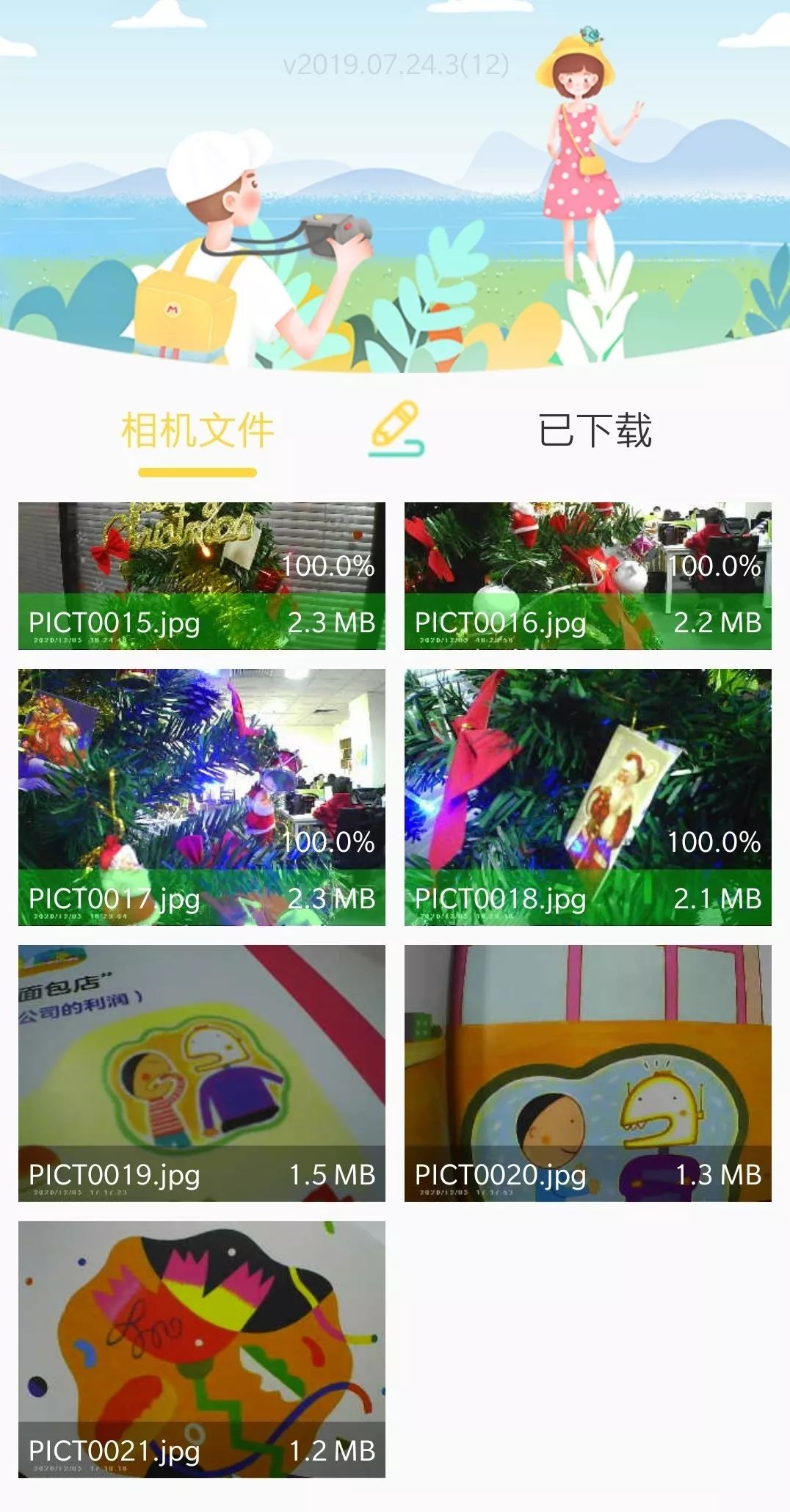790x1512 pixels.
Task: Switch to the 相机文件 tab
Action: click(197, 430)
